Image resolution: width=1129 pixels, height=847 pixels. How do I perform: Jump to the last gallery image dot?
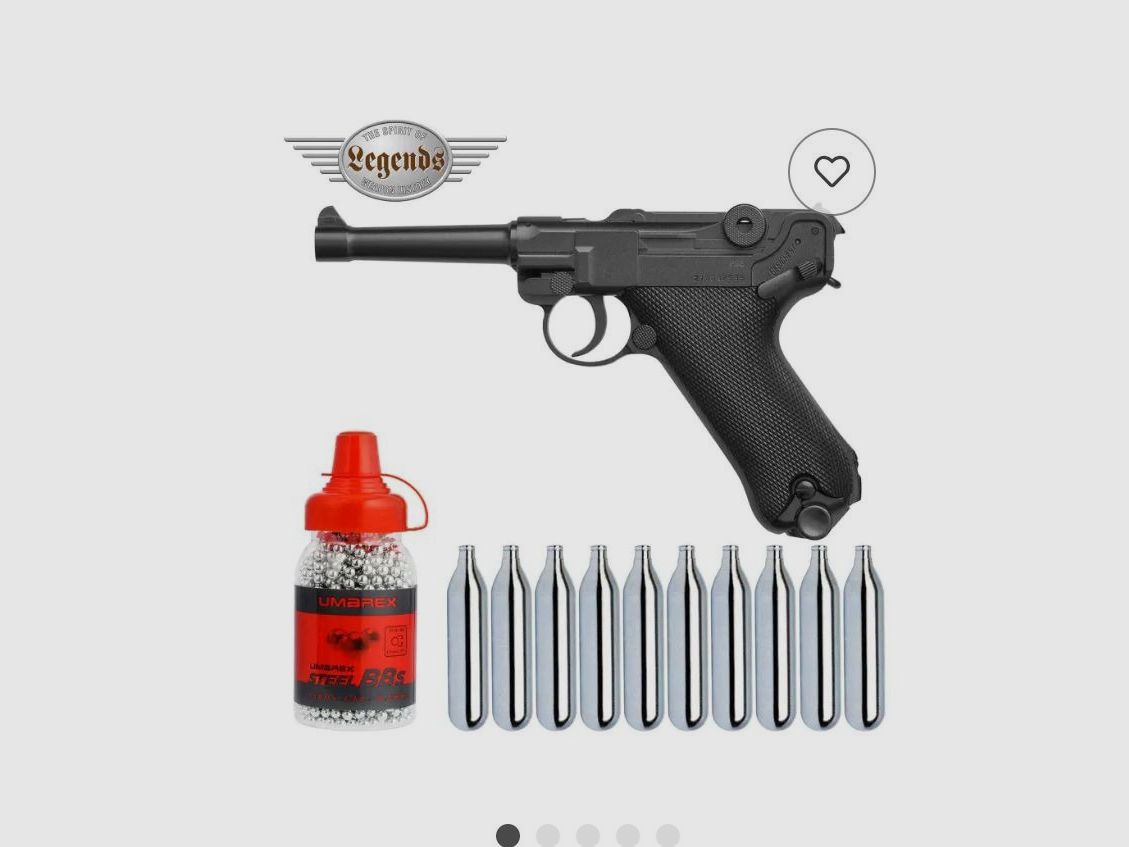tap(668, 835)
